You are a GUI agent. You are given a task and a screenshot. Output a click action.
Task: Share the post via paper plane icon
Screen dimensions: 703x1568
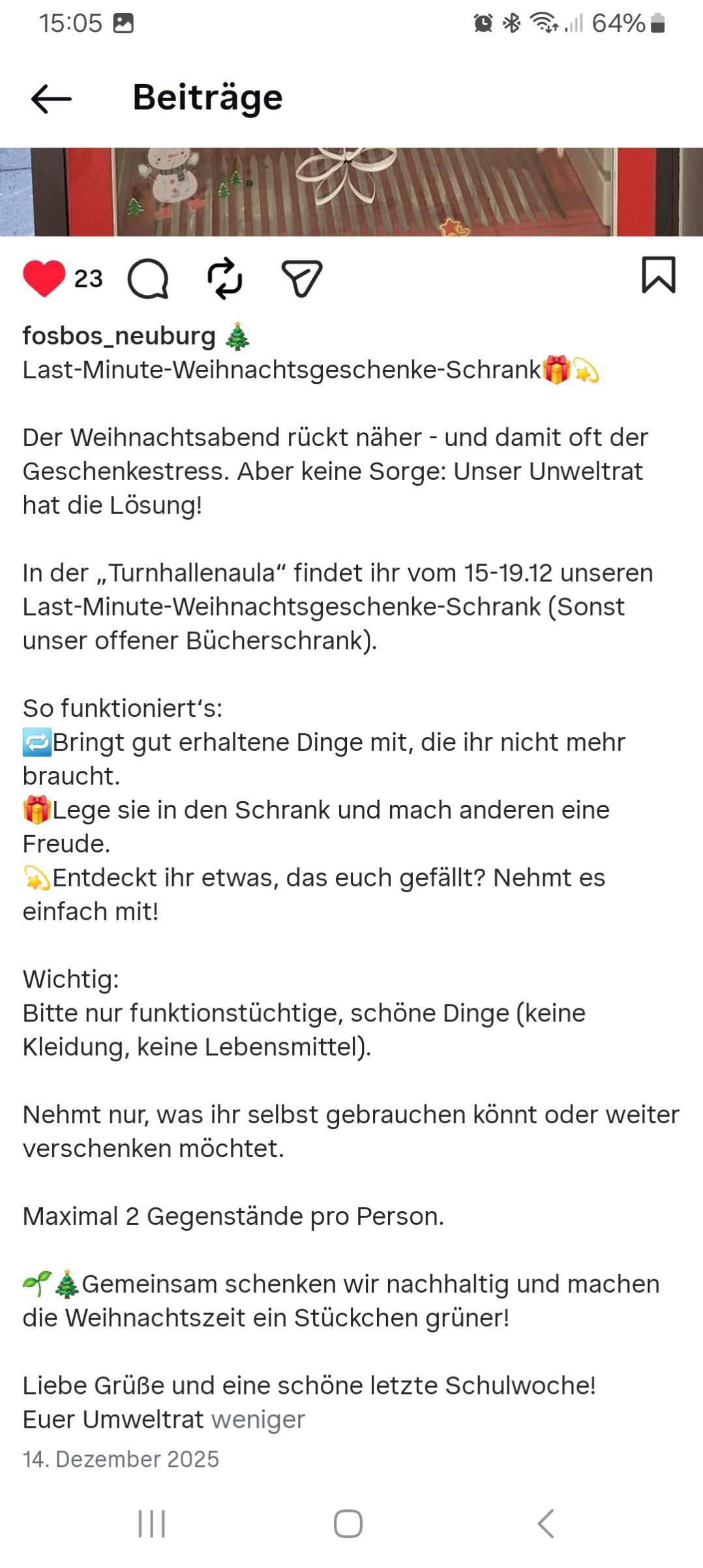tap(301, 279)
